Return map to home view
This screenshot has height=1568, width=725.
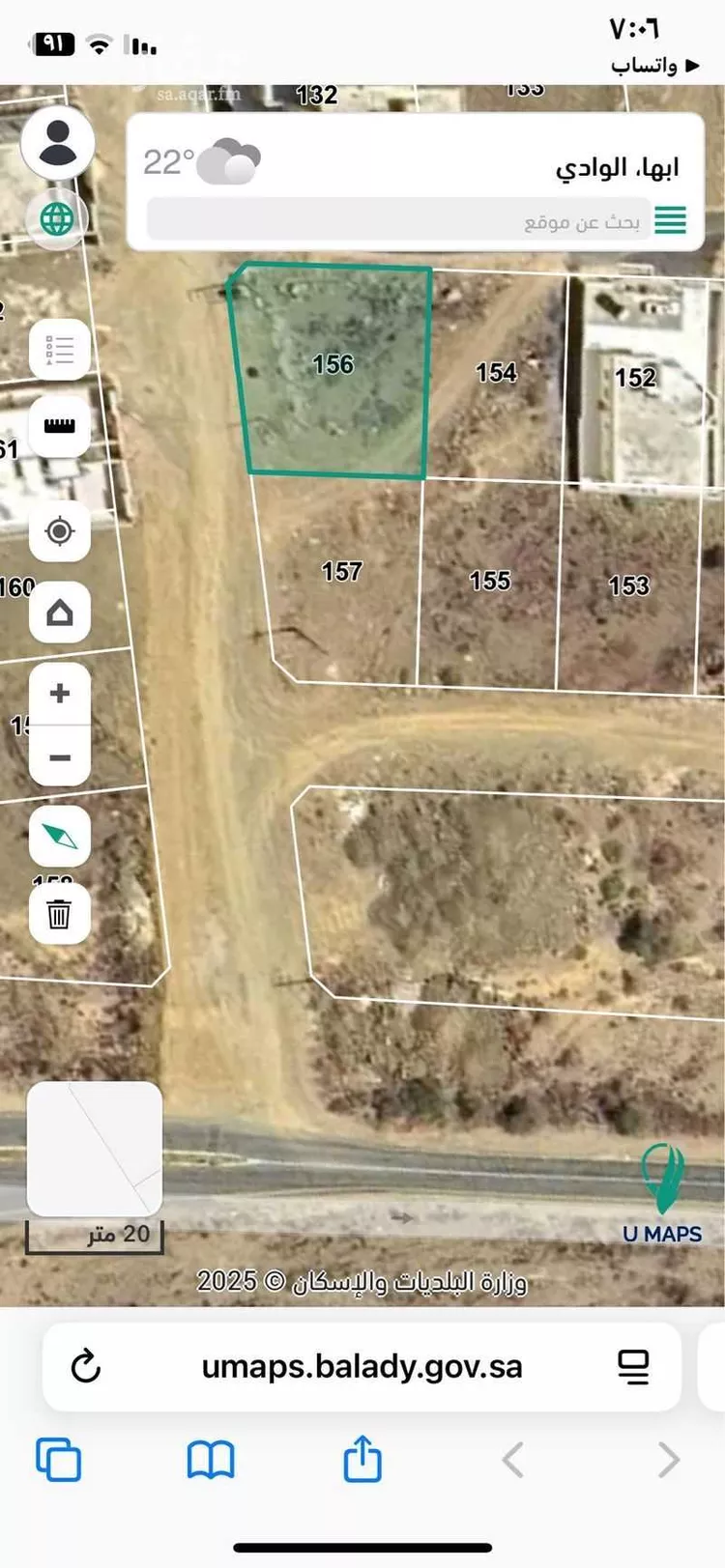tap(59, 613)
